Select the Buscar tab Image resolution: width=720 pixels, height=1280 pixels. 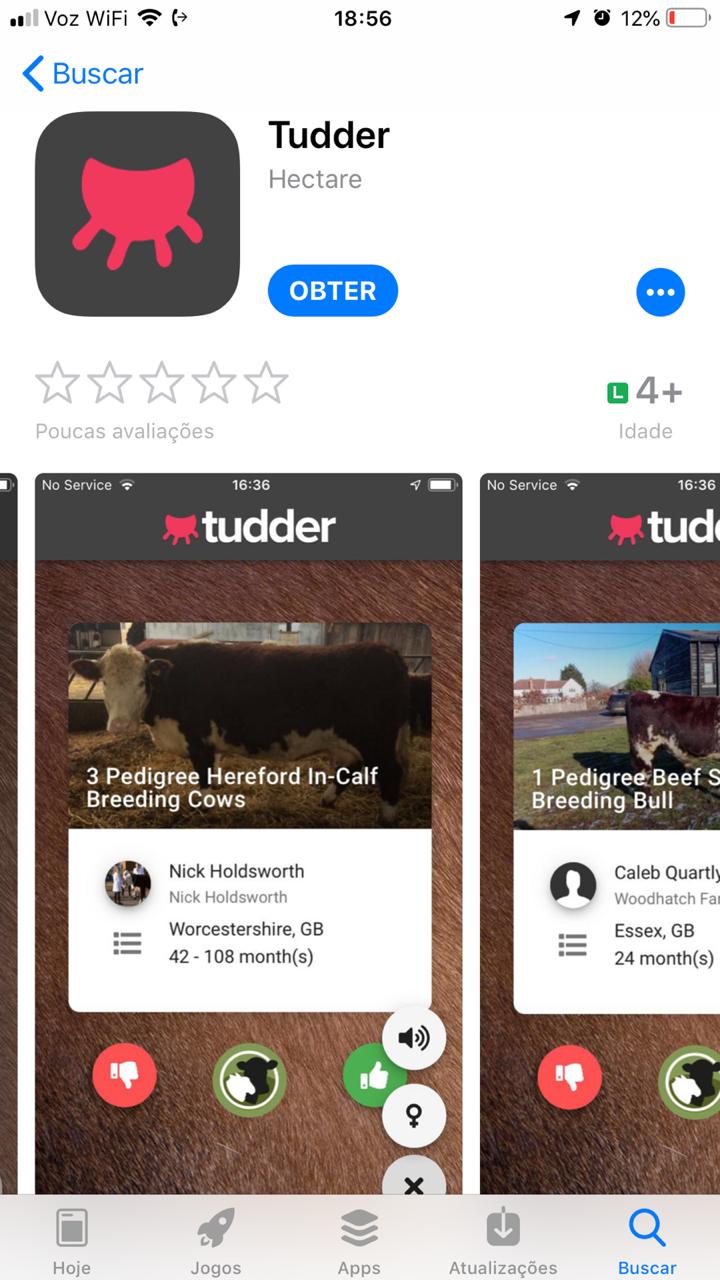(x=647, y=1240)
